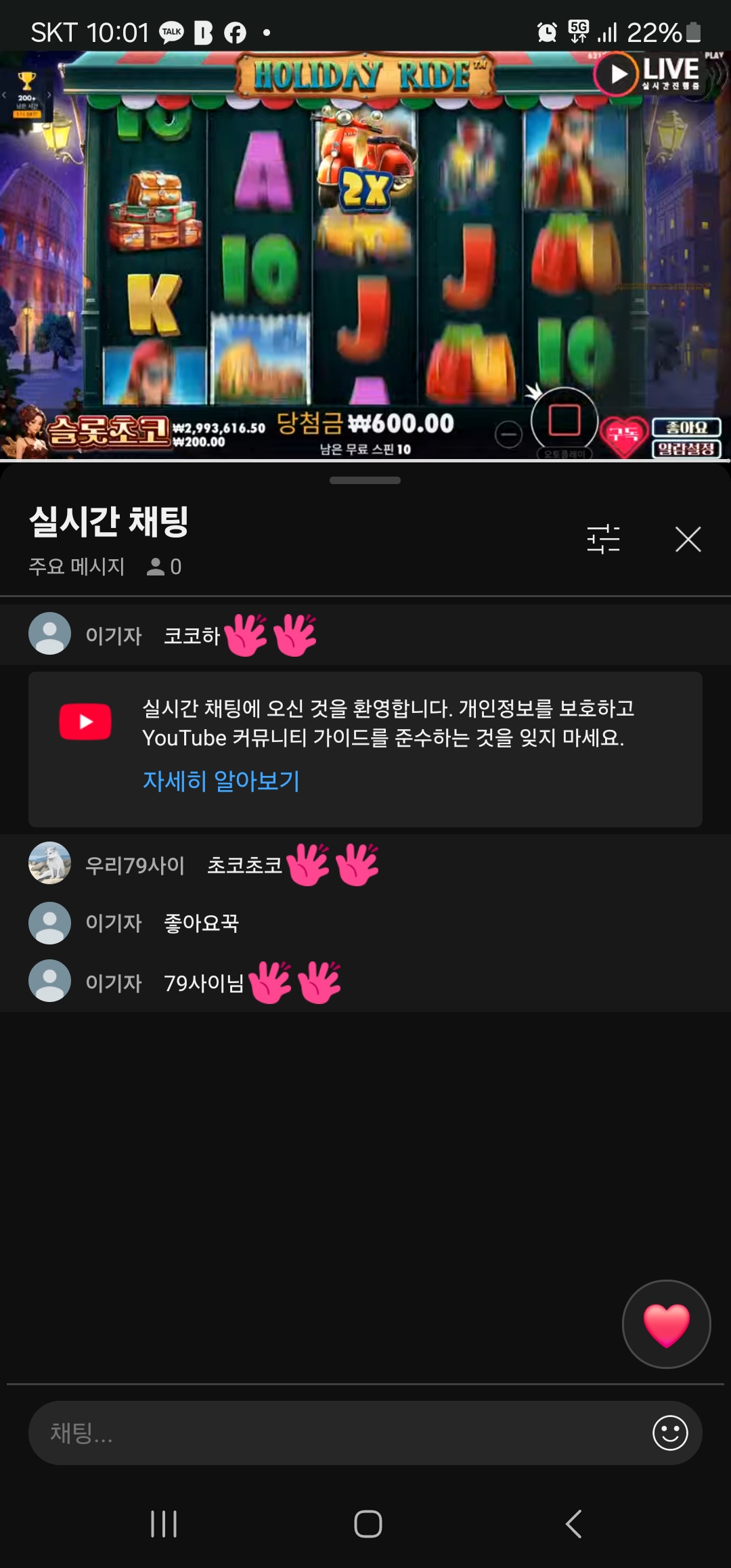Open live chat filter settings

click(603, 540)
